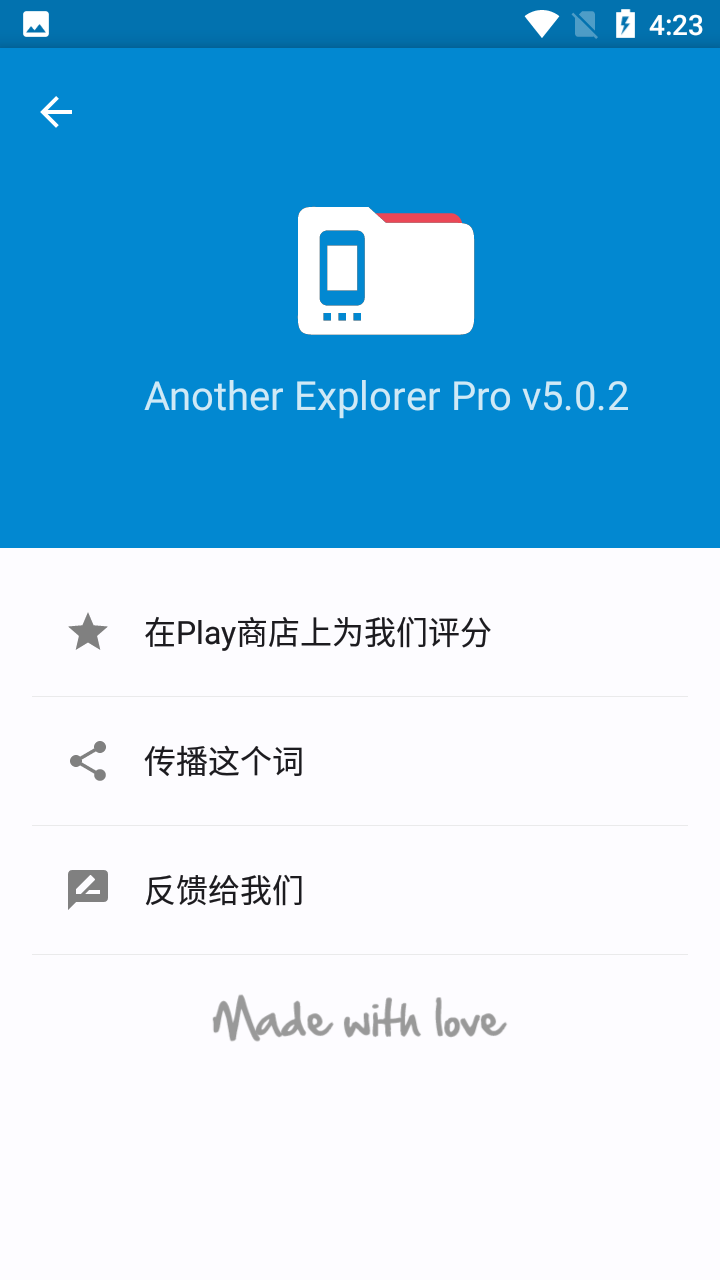Image resolution: width=720 pixels, height=1280 pixels.
Task: Open 反馈给我们 feedback option
Action: pyautogui.click(x=225, y=889)
